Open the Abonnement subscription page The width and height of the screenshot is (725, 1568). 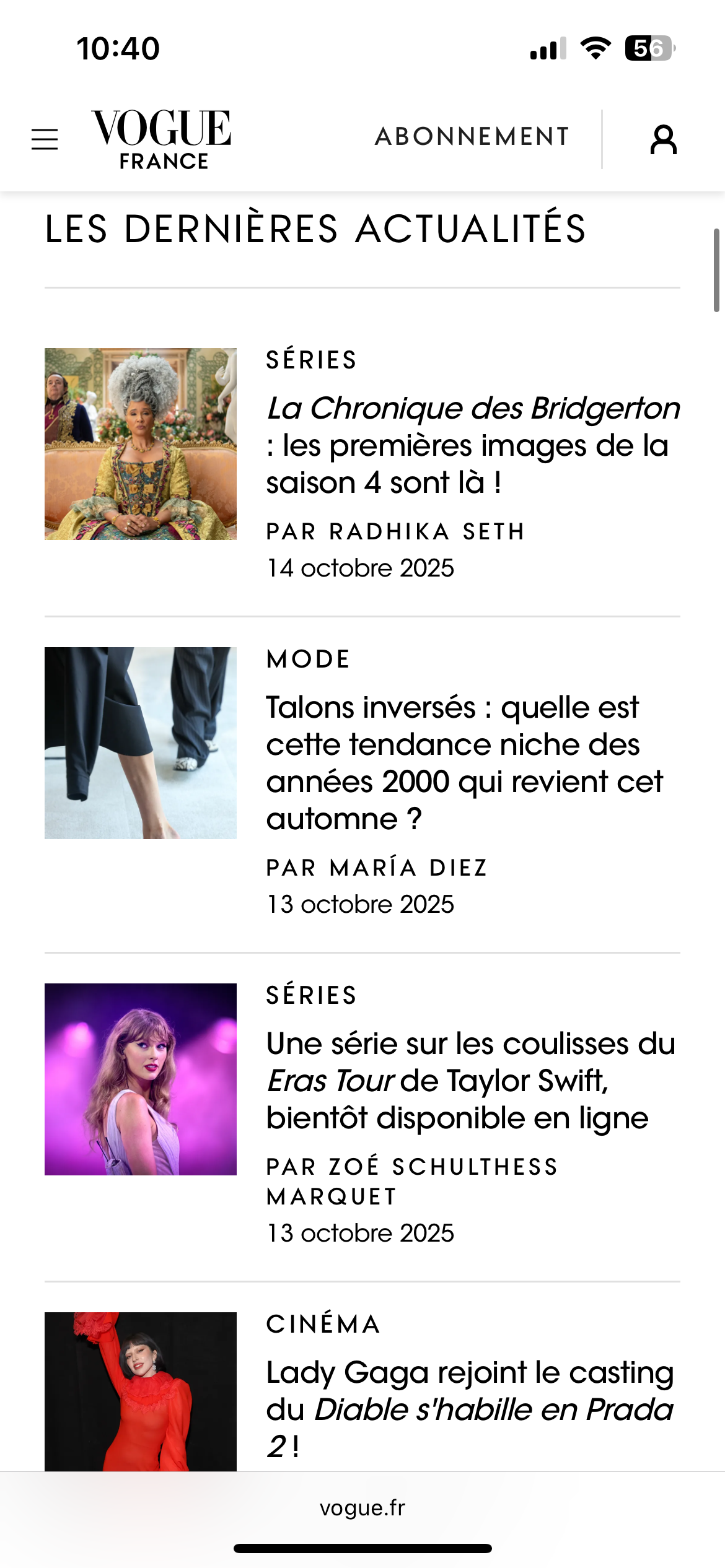pyautogui.click(x=472, y=137)
